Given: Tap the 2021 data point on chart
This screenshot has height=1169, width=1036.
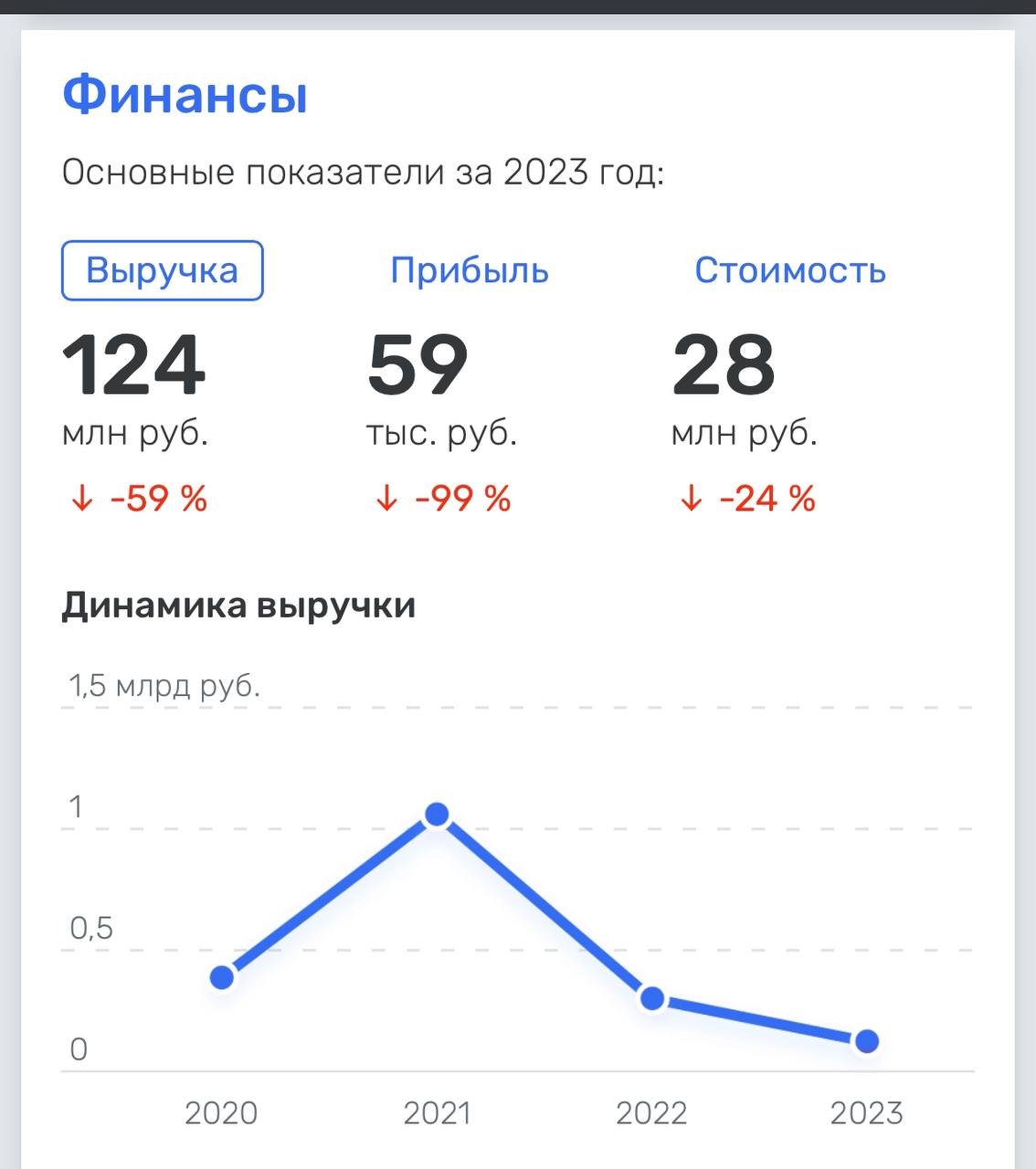Looking at the screenshot, I should (x=437, y=814).
